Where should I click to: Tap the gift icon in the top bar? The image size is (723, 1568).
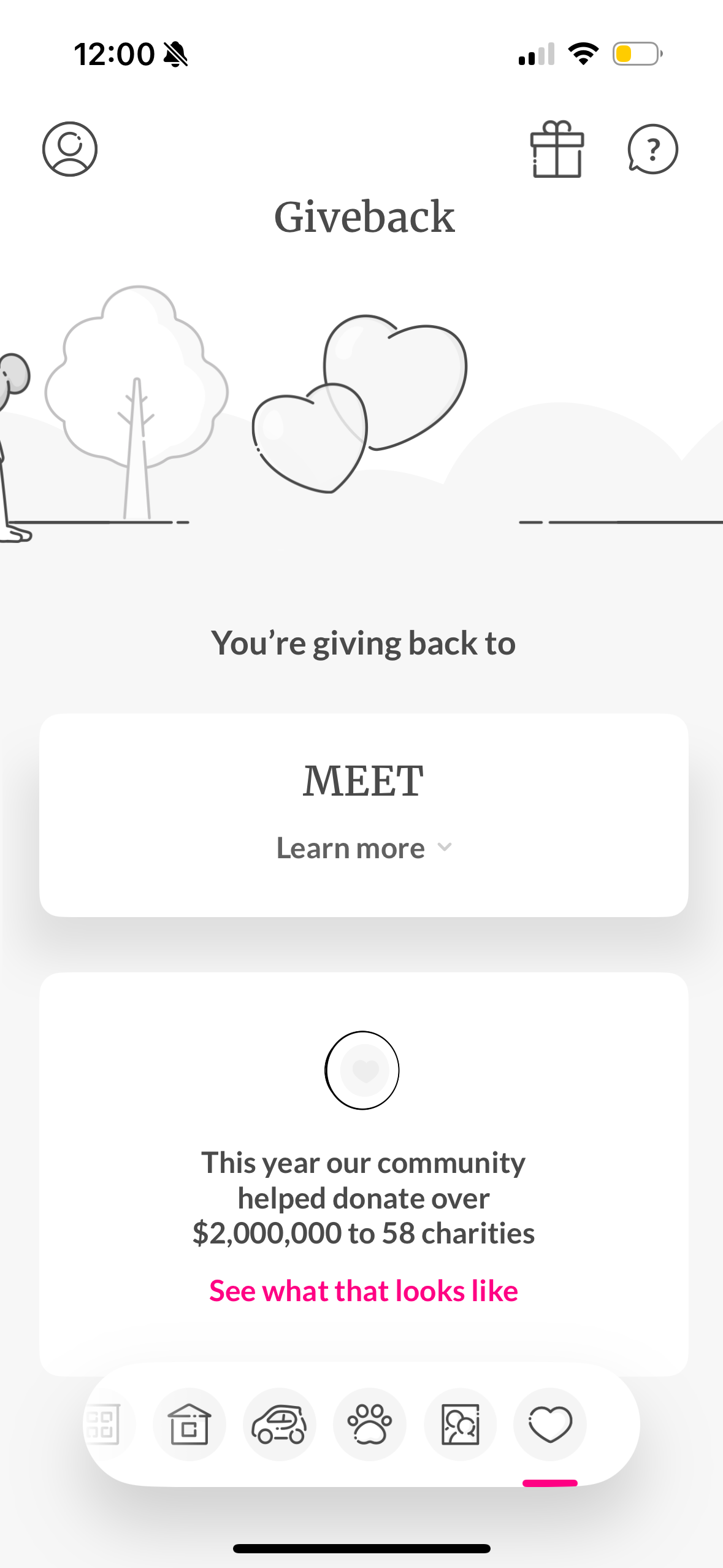(x=556, y=150)
